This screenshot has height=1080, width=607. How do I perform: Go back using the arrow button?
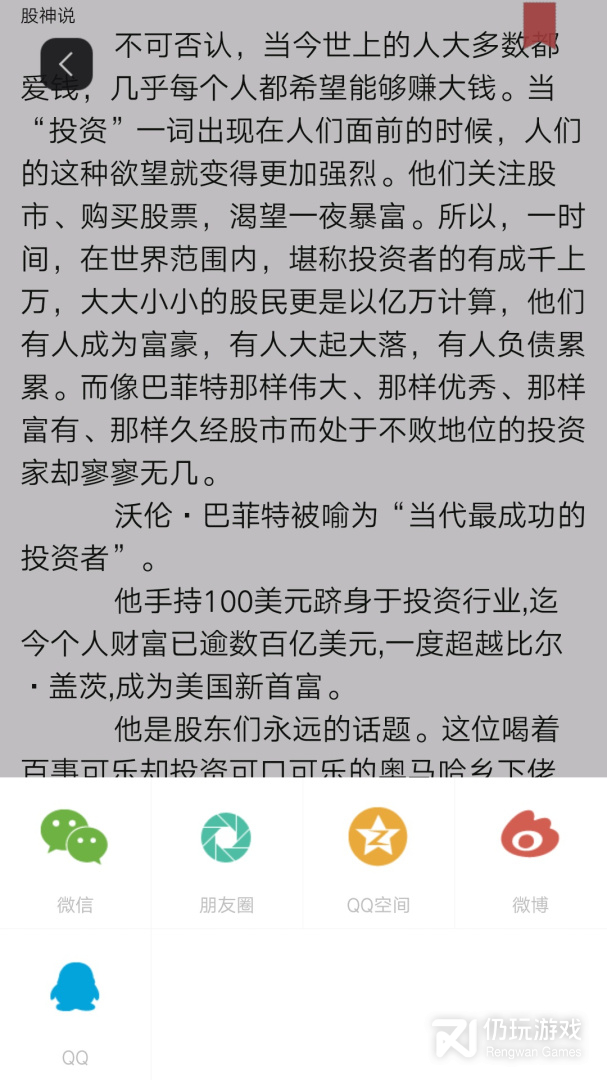coord(66,64)
